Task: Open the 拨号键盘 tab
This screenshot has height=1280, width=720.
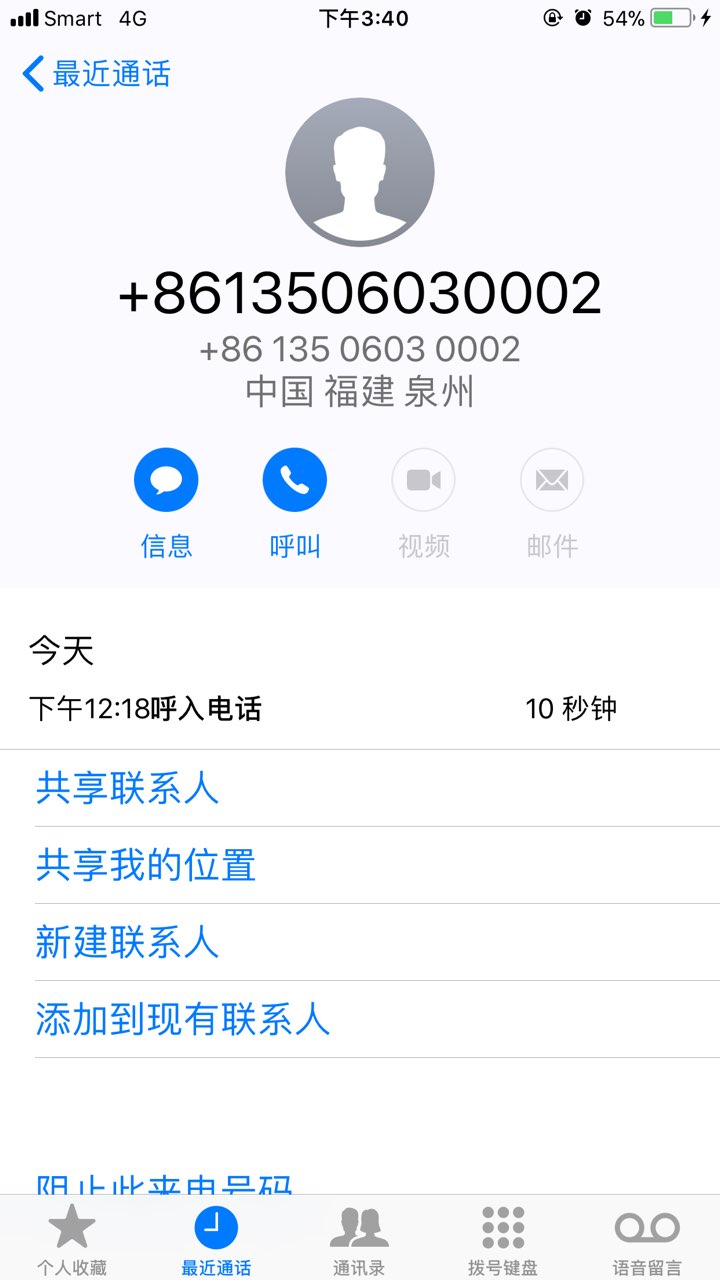Action: click(x=503, y=1238)
